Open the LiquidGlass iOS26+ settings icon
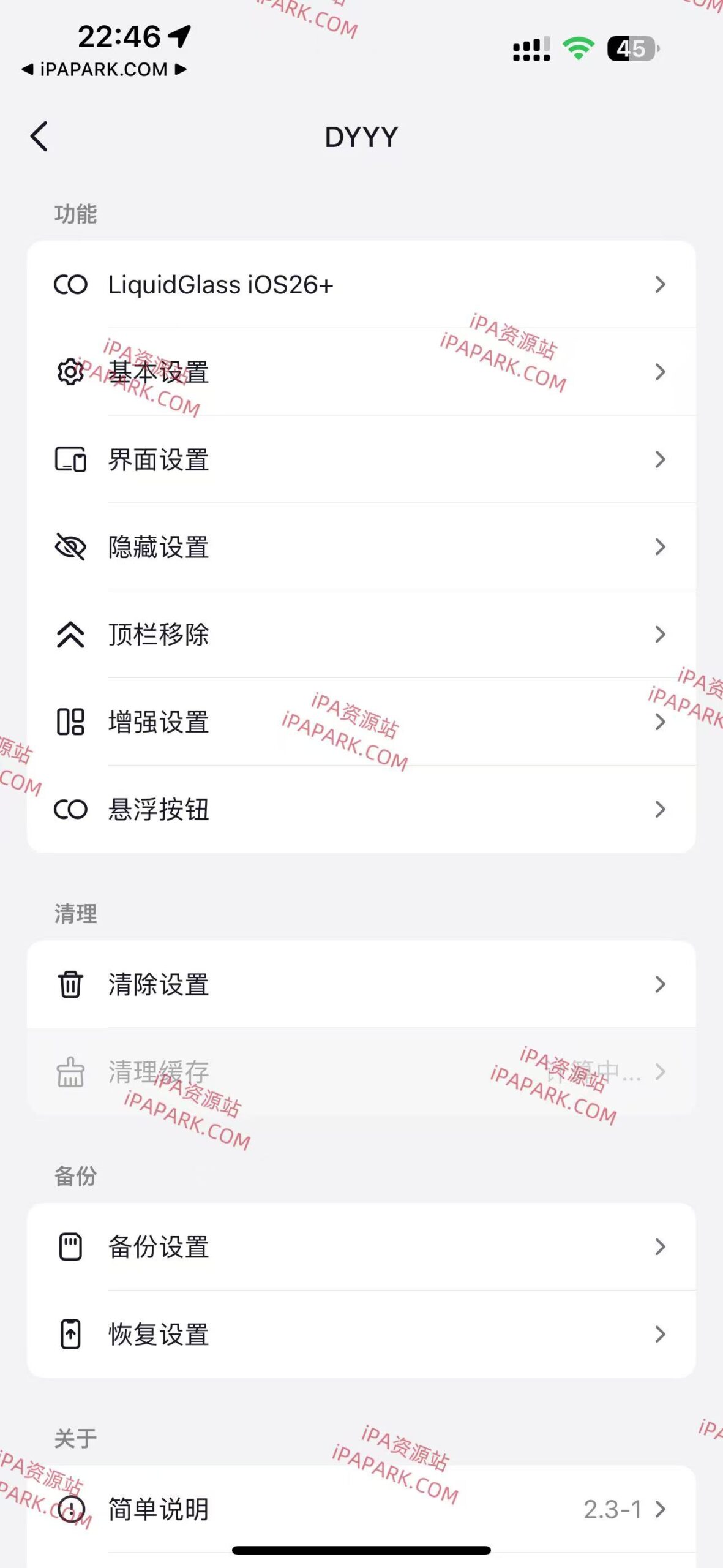The width and height of the screenshot is (723, 1568). tap(70, 284)
